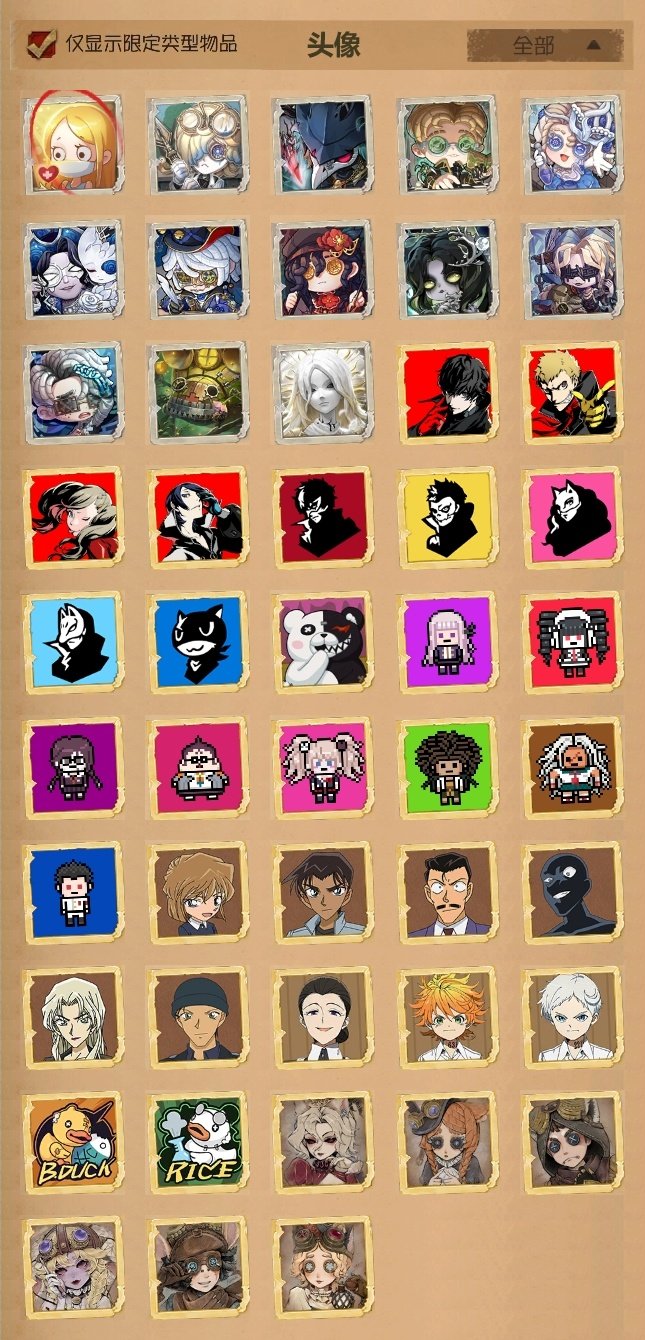Select the black silhouette culprit avatar
Image resolution: width=645 pixels, height=1340 pixels.
(572, 892)
